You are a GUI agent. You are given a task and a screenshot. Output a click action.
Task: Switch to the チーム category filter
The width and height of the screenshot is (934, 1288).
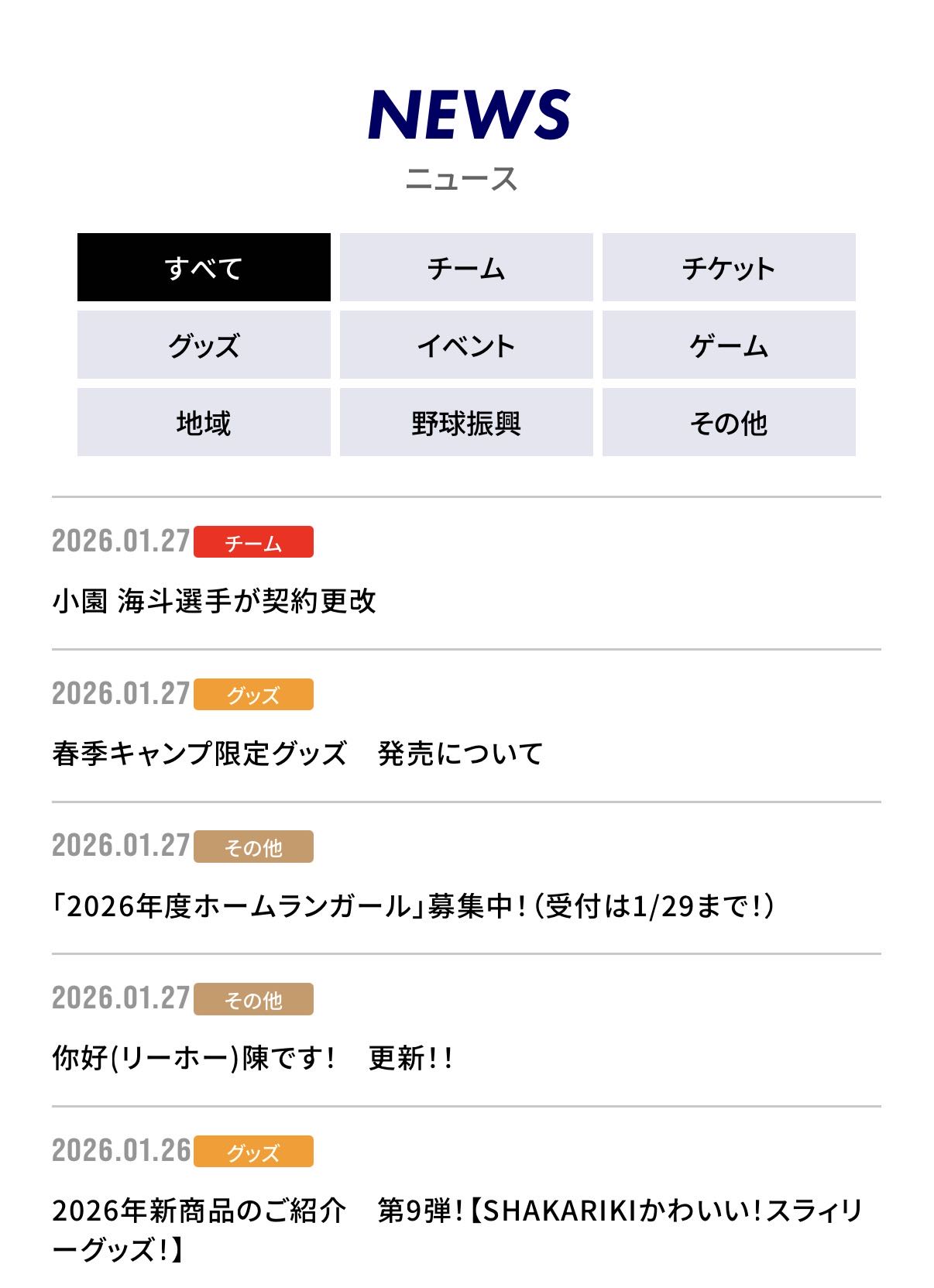[466, 267]
